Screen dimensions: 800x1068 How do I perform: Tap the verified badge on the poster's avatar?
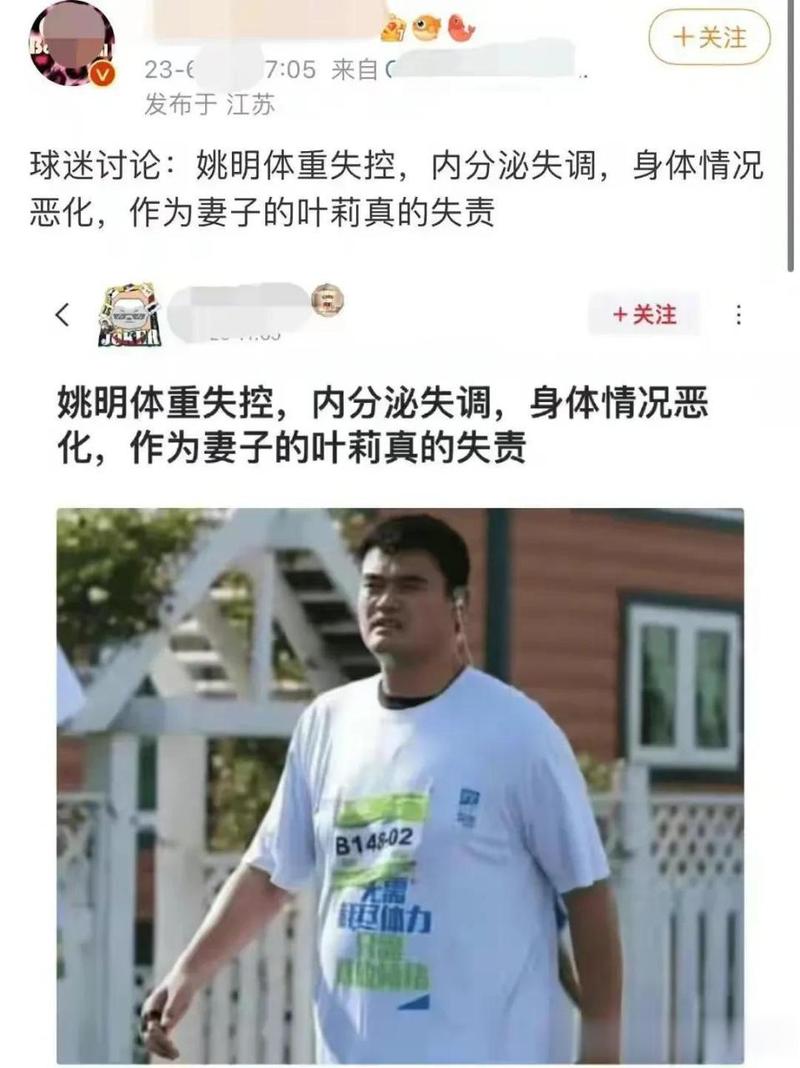[100, 73]
